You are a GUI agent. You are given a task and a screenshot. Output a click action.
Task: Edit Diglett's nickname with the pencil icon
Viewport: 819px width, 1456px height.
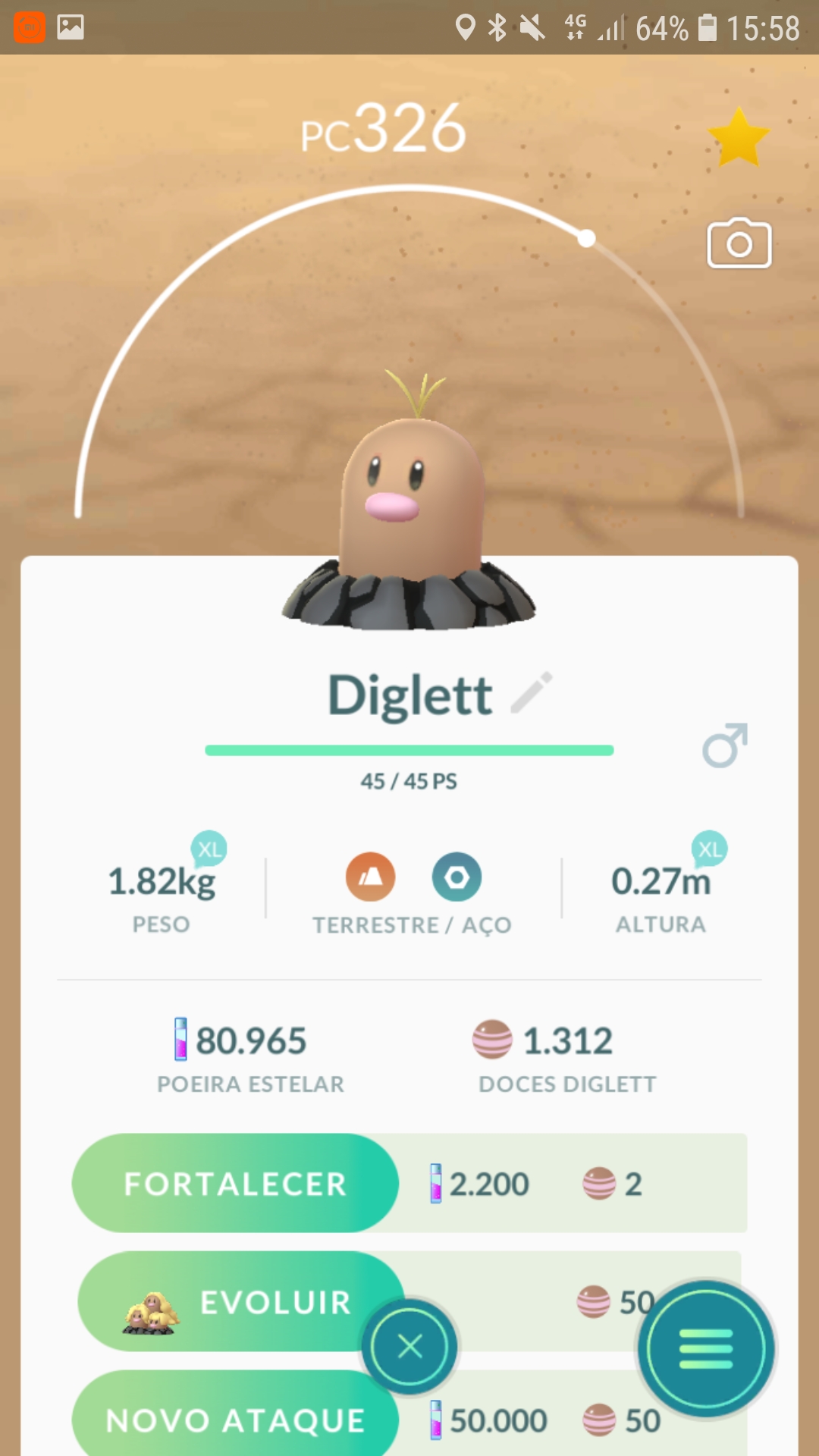click(x=532, y=692)
